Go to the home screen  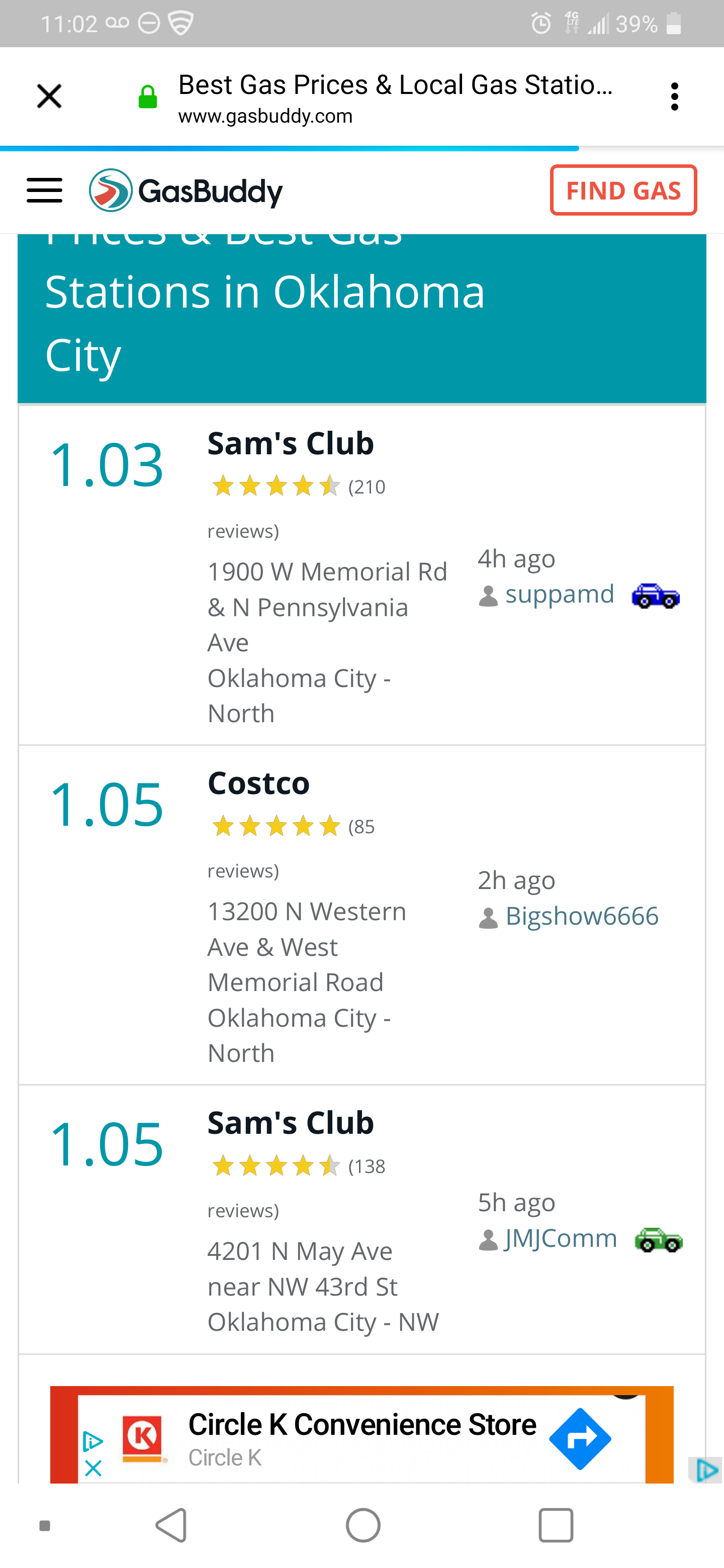pyautogui.click(x=363, y=1525)
